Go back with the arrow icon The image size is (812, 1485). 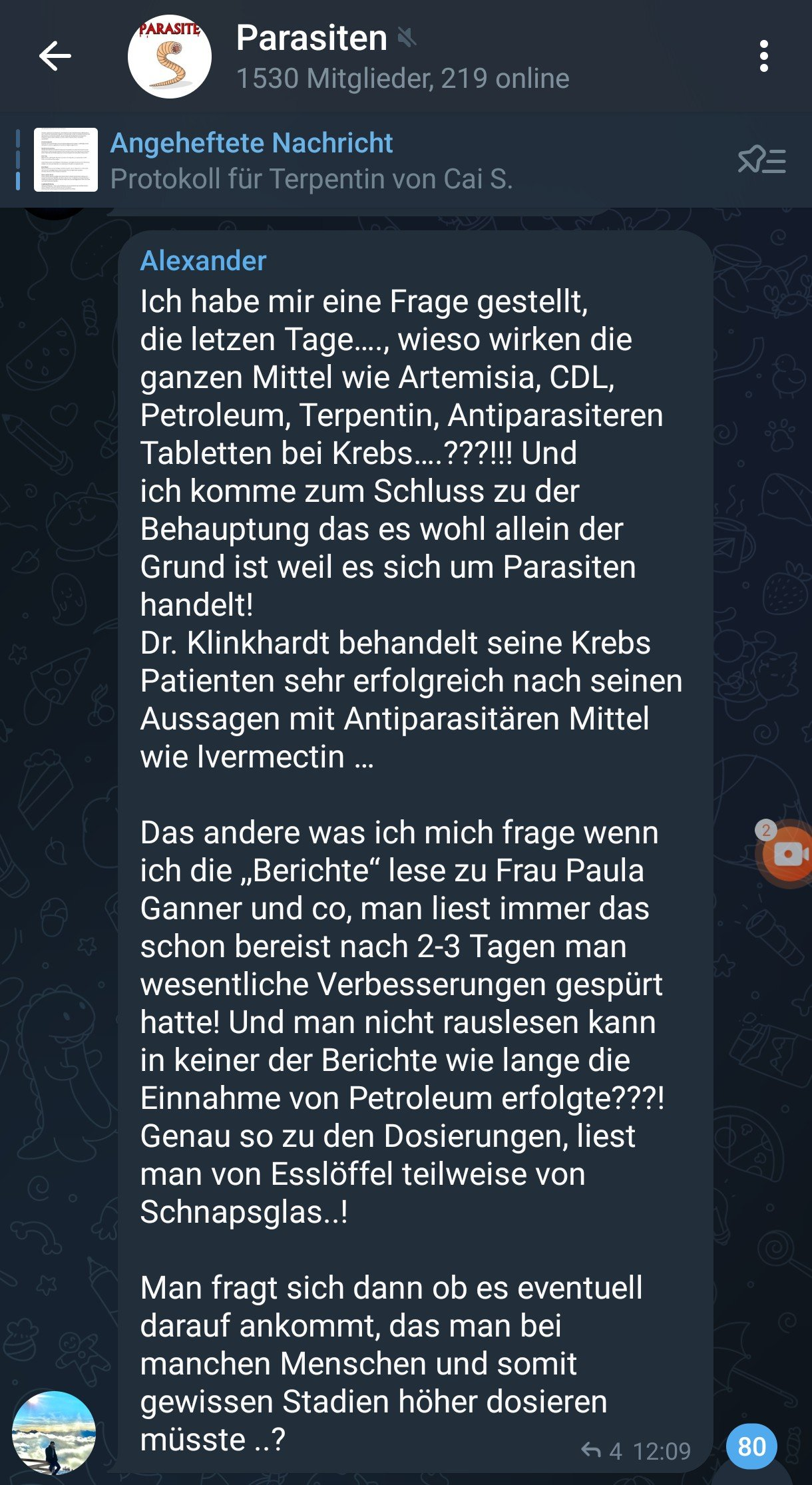[55, 56]
